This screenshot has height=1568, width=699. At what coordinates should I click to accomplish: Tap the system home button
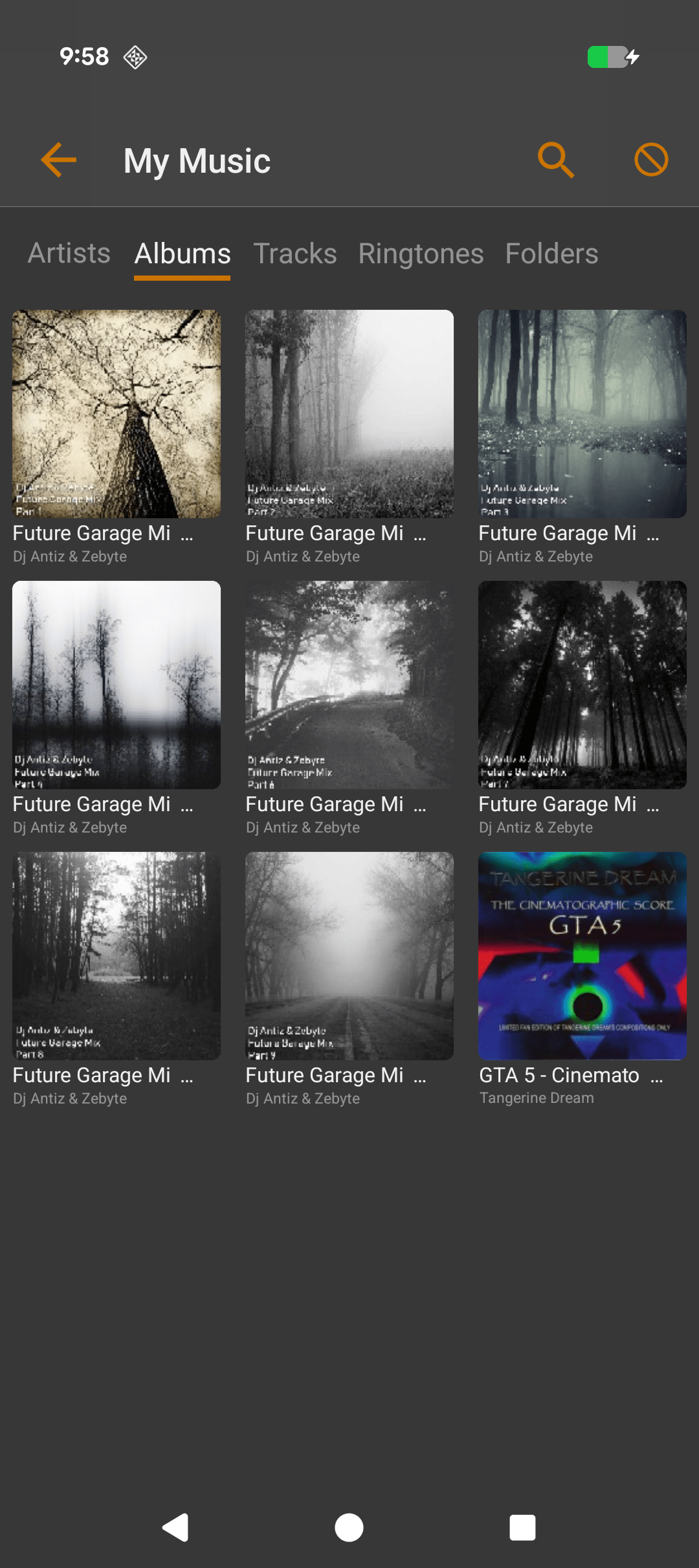349,1528
